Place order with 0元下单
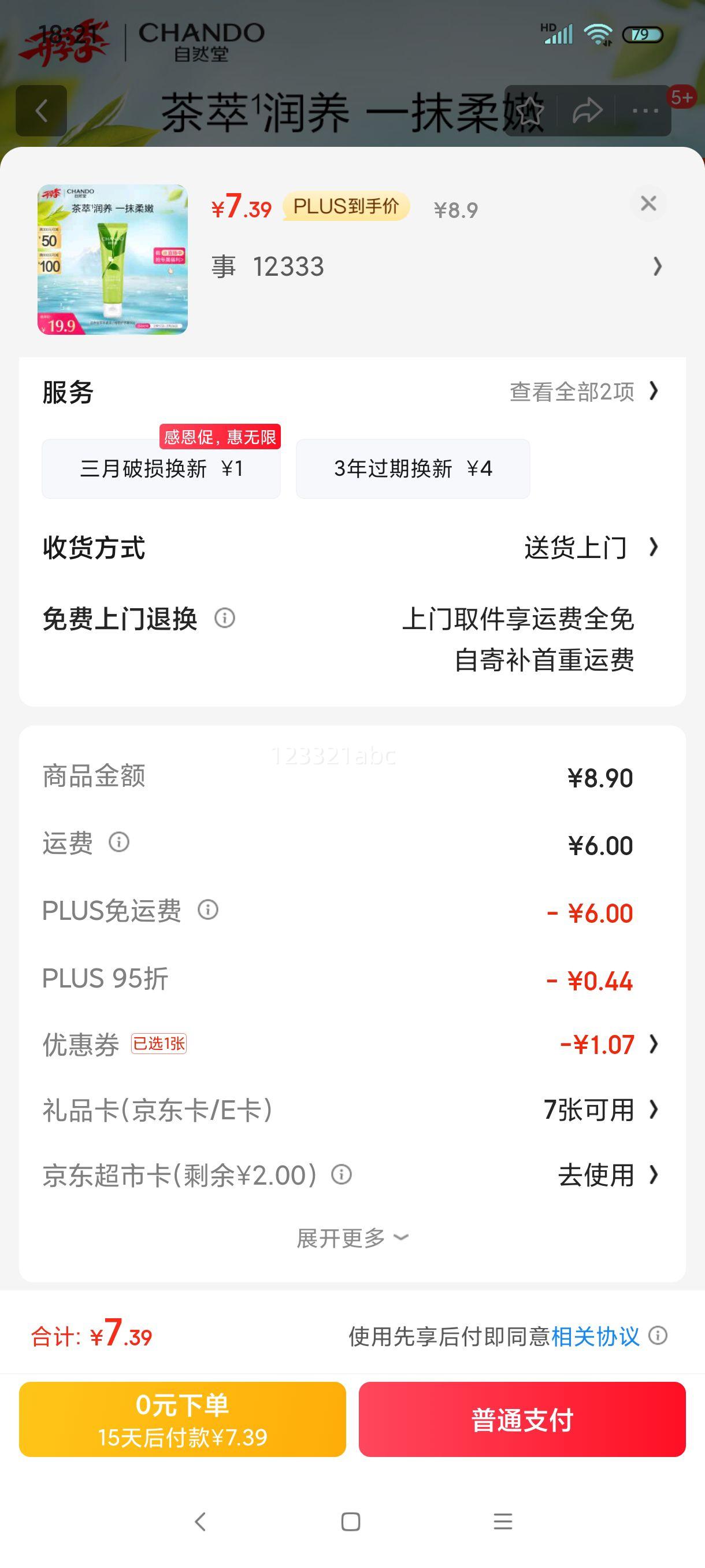Image resolution: width=705 pixels, height=1568 pixels. (x=183, y=1419)
